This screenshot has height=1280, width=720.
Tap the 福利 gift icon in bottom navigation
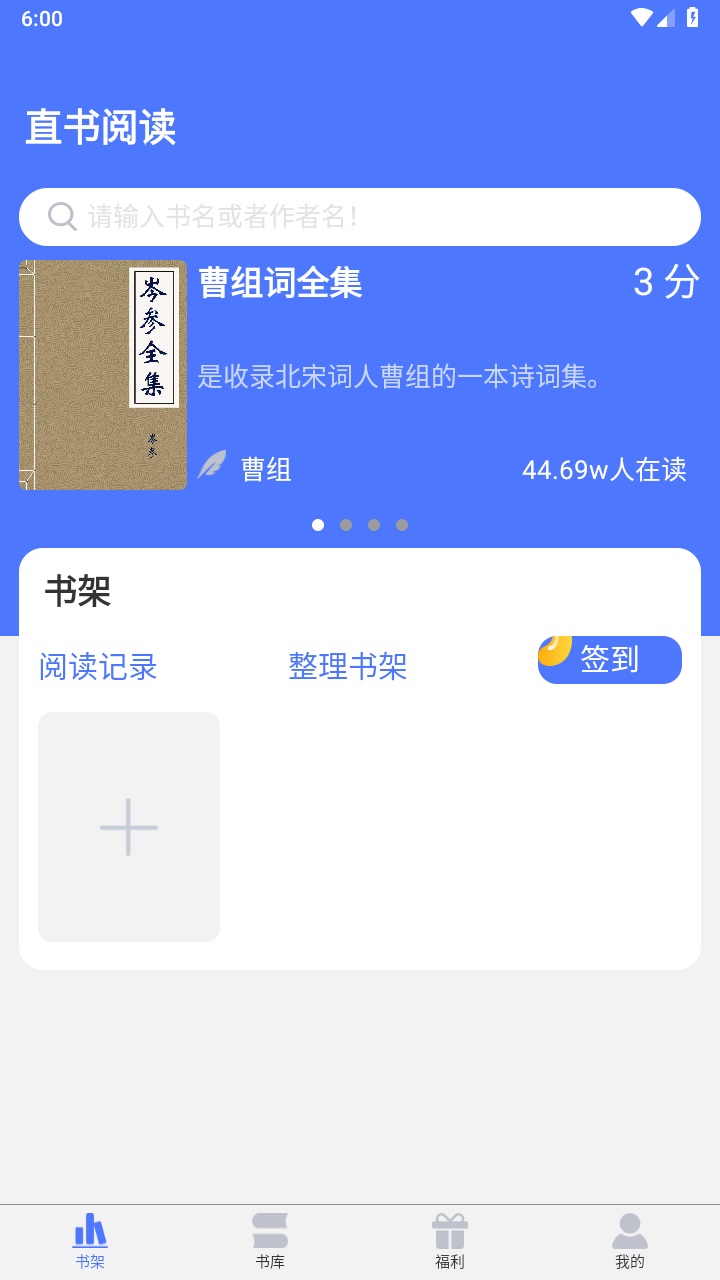click(x=450, y=1228)
